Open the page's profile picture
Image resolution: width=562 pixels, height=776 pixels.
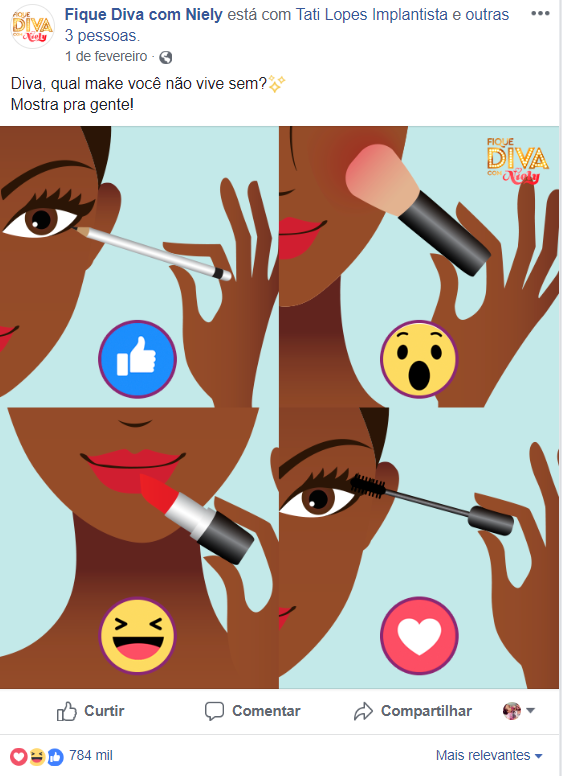(x=33, y=27)
